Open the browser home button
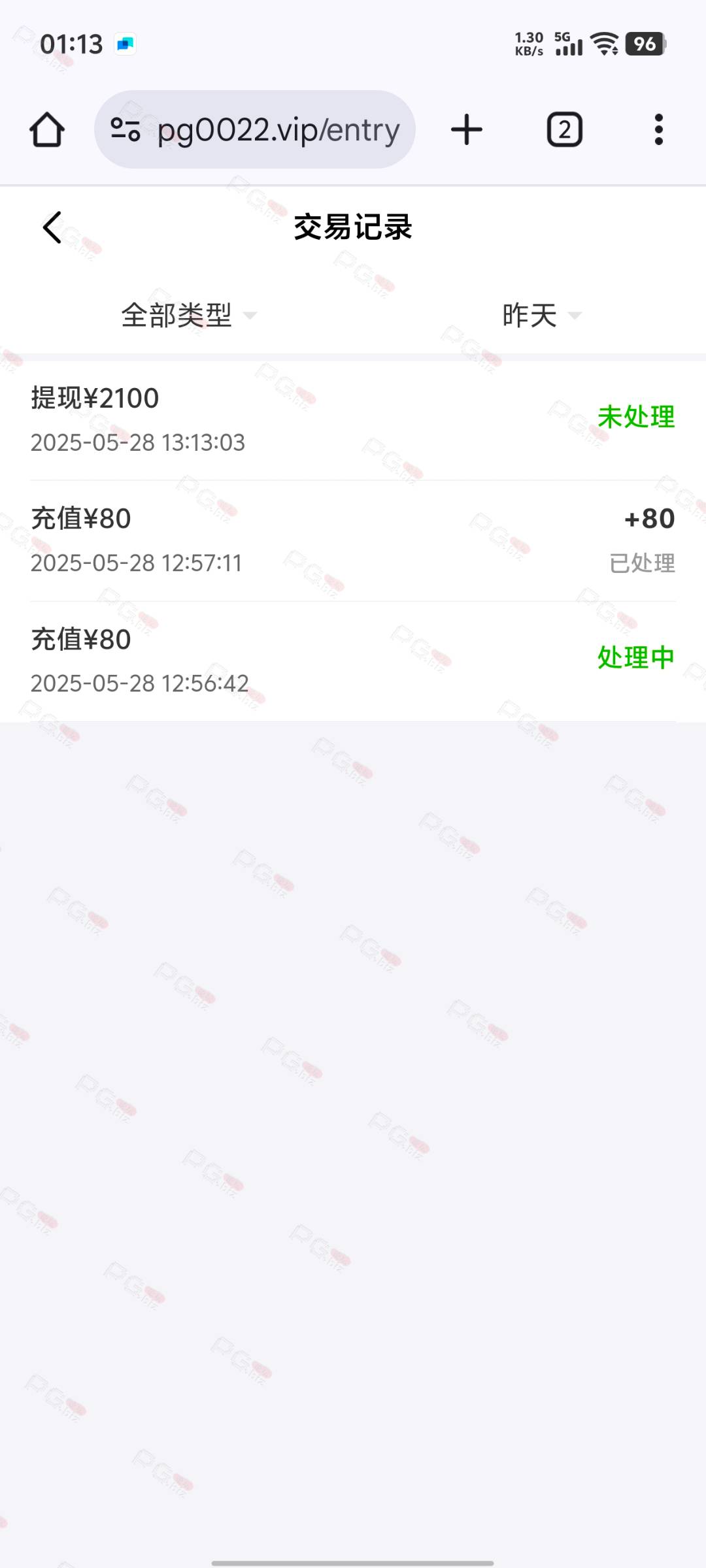Viewport: 706px width, 1568px height. 47,129
